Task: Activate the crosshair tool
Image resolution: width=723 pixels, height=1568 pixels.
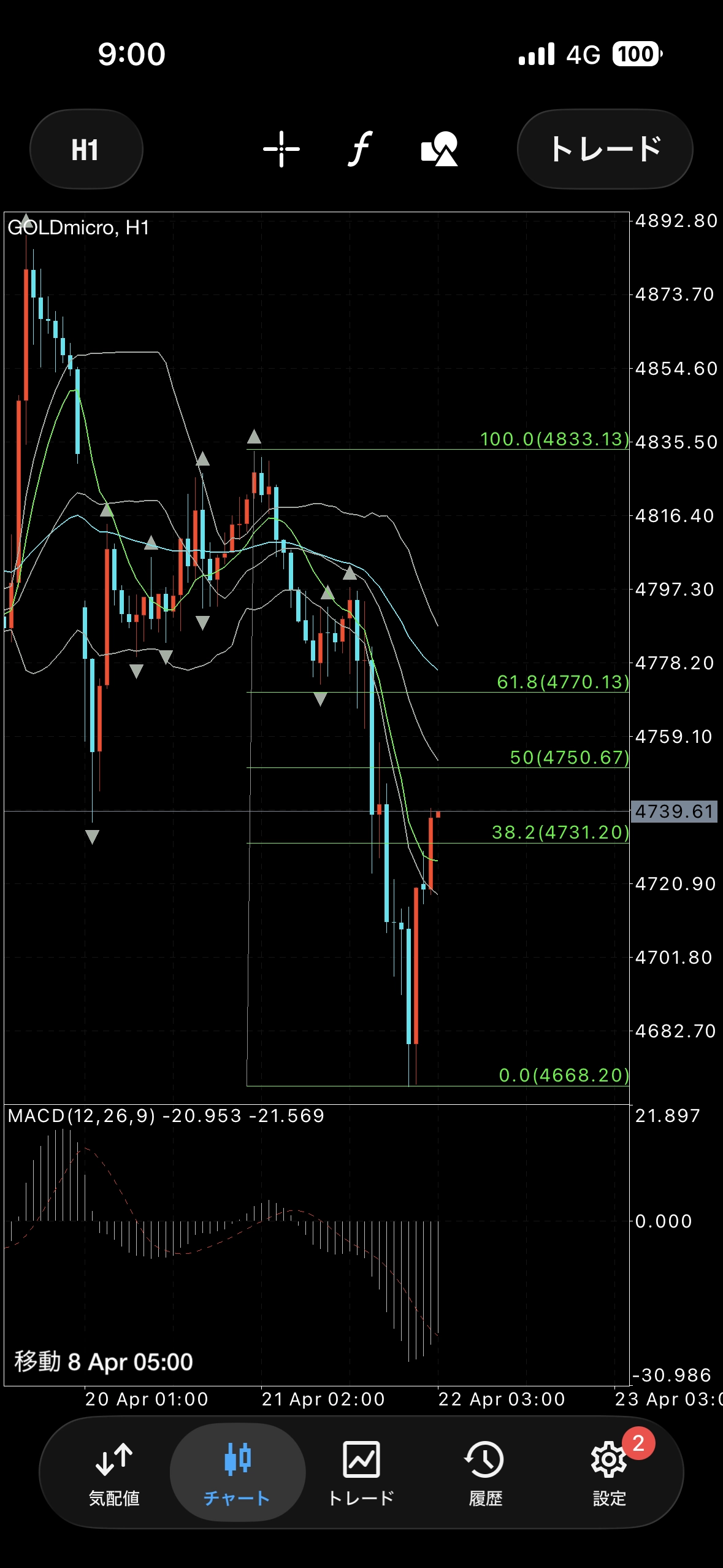Action: pyautogui.click(x=281, y=149)
